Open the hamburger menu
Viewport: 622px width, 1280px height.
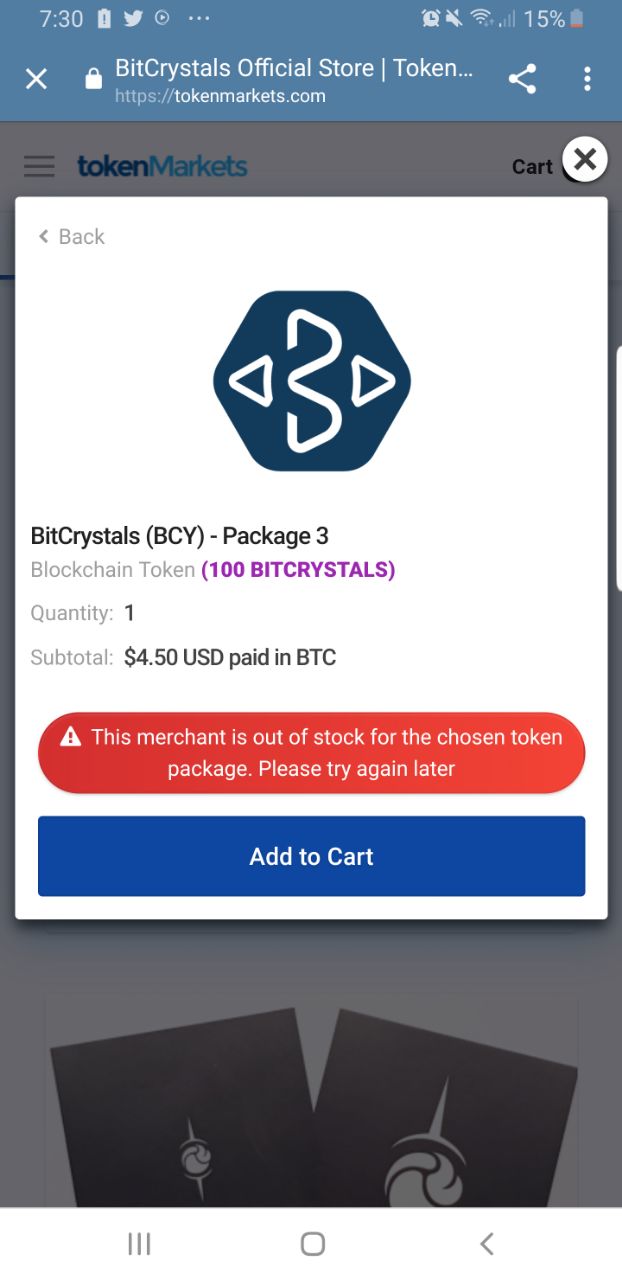click(x=39, y=166)
